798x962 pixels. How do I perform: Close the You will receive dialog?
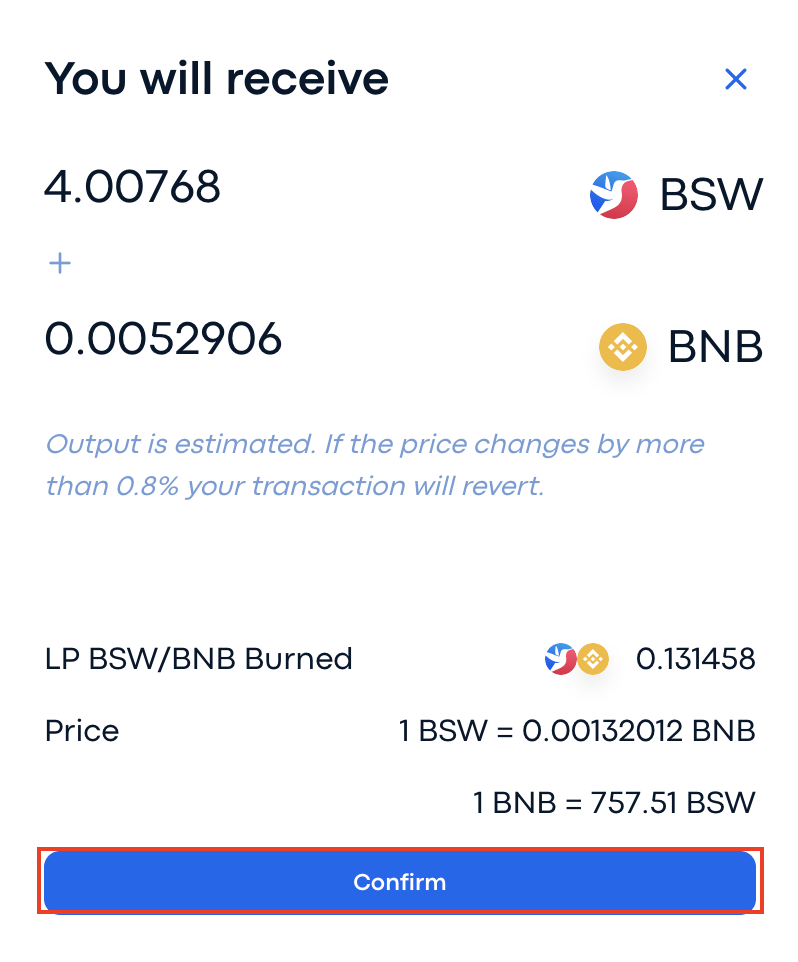pos(736,79)
